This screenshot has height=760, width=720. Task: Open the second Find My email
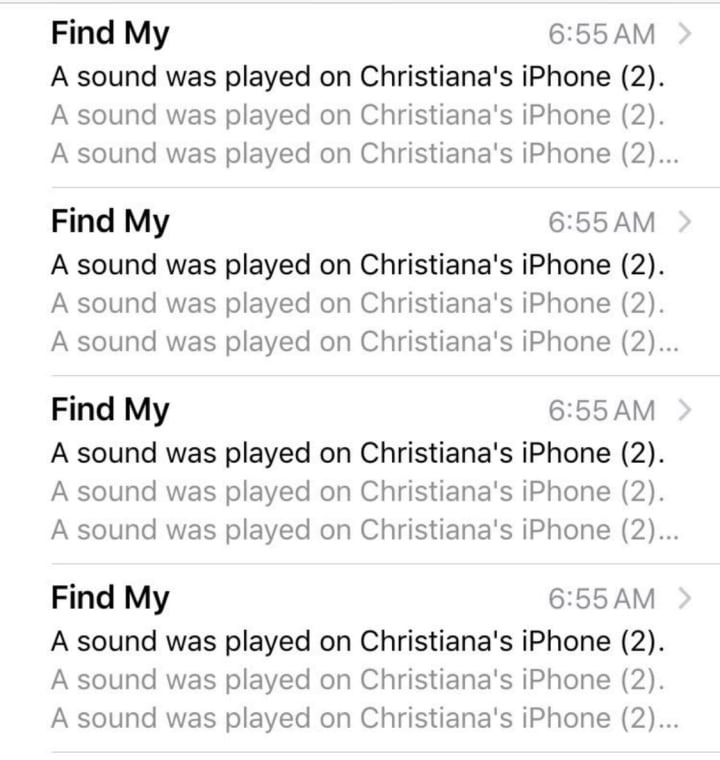360,282
